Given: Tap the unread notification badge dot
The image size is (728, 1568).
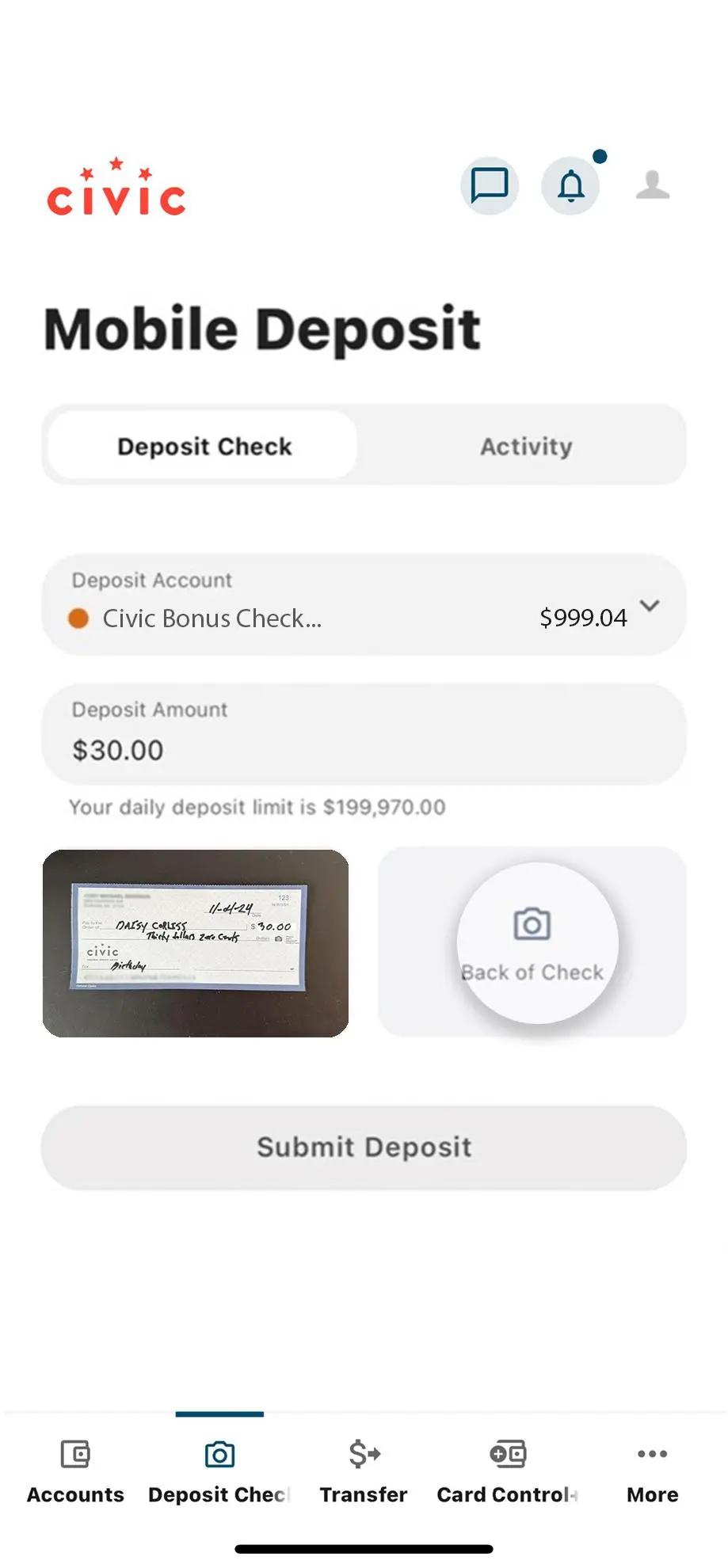Looking at the screenshot, I should pos(600,156).
